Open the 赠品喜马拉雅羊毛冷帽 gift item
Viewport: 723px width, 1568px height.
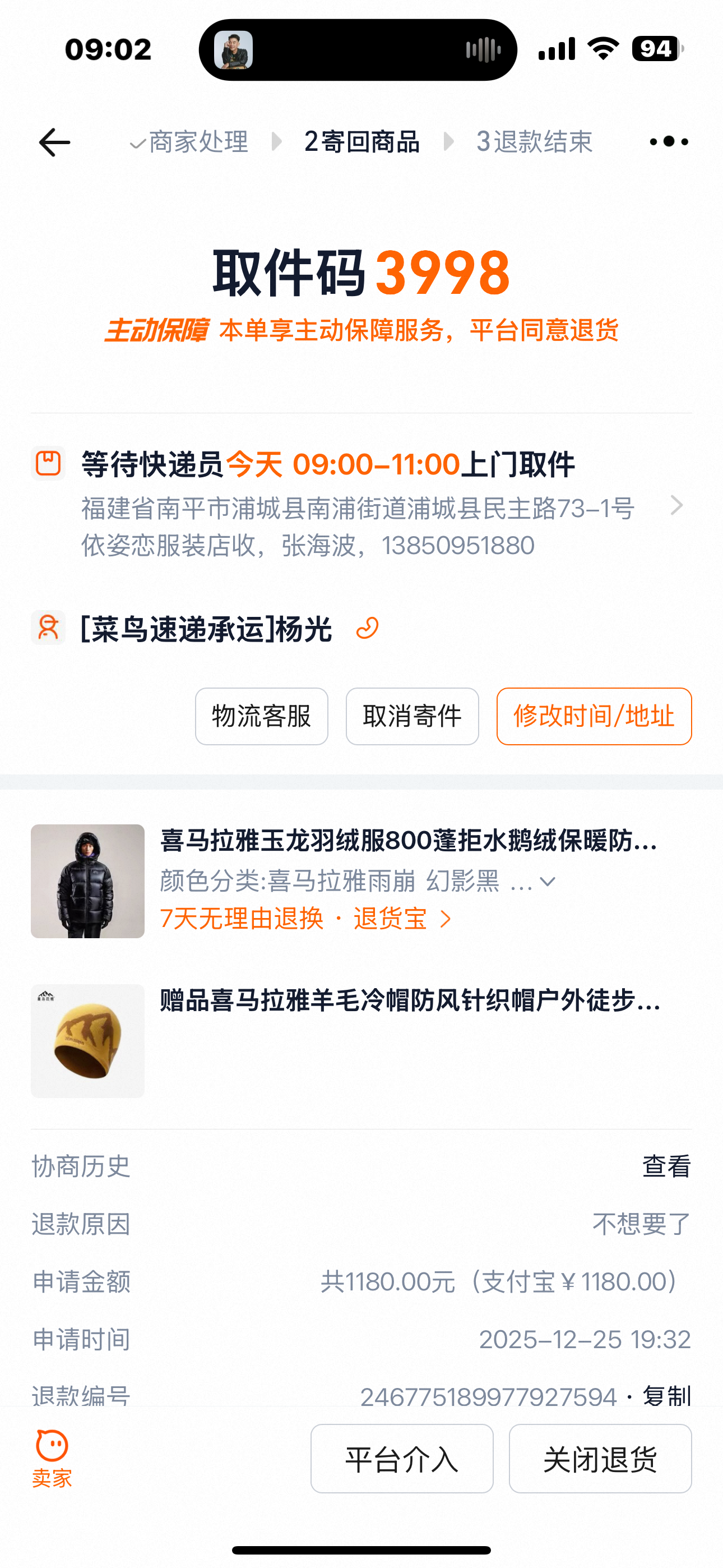(409, 1001)
